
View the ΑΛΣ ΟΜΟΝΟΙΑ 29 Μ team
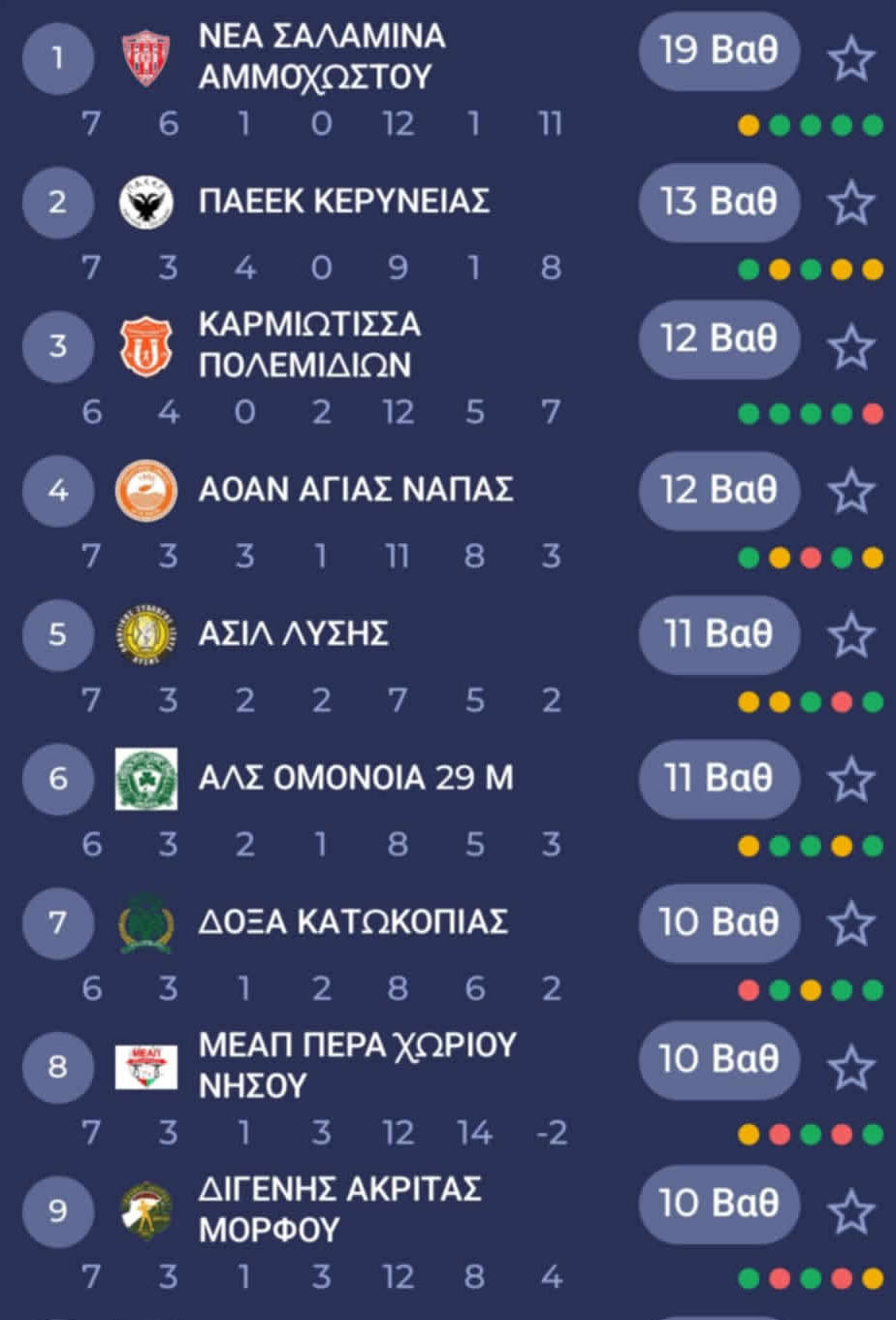click(x=355, y=778)
